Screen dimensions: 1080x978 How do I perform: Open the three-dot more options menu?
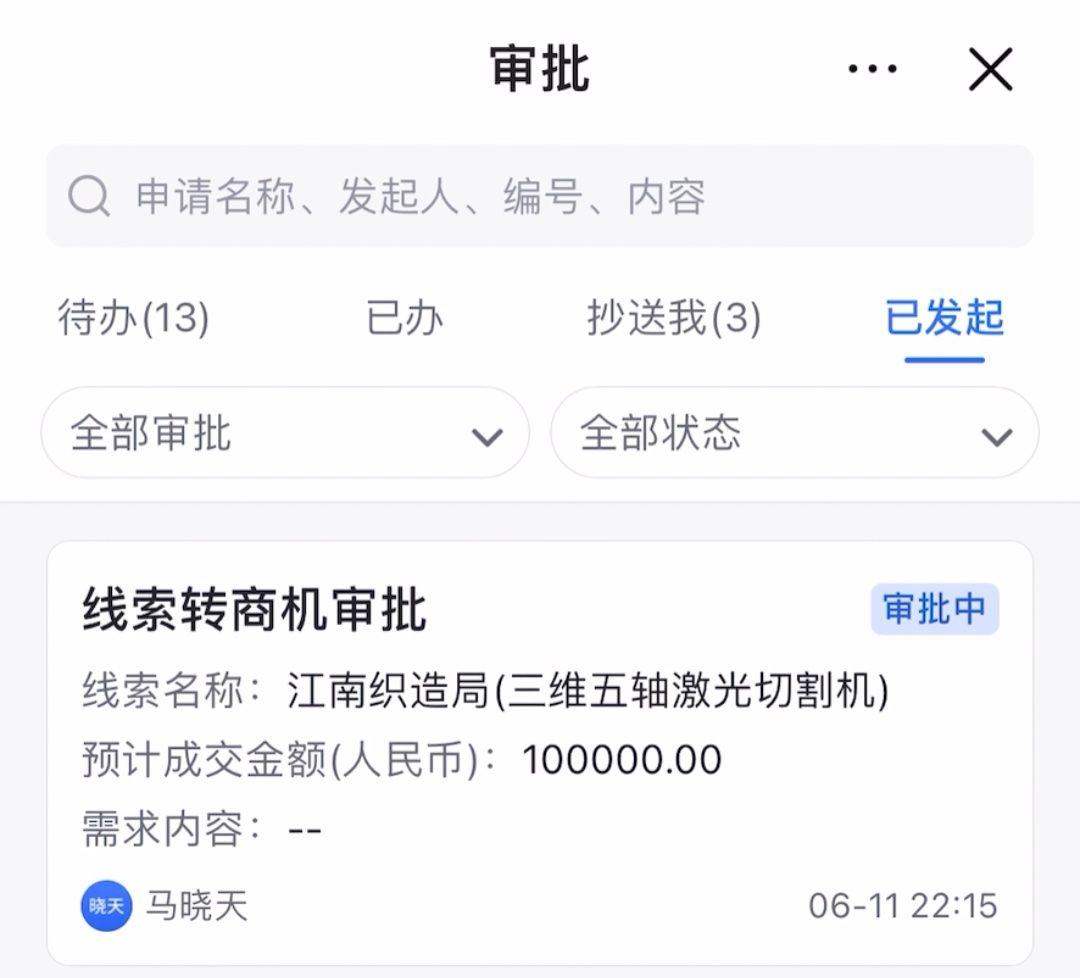872,69
